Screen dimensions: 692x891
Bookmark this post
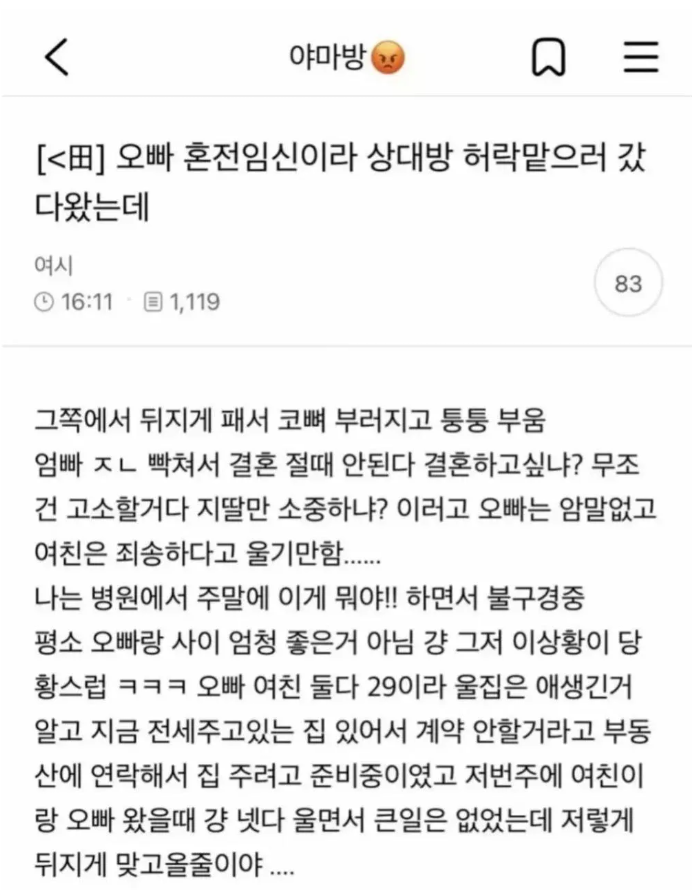[547, 59]
